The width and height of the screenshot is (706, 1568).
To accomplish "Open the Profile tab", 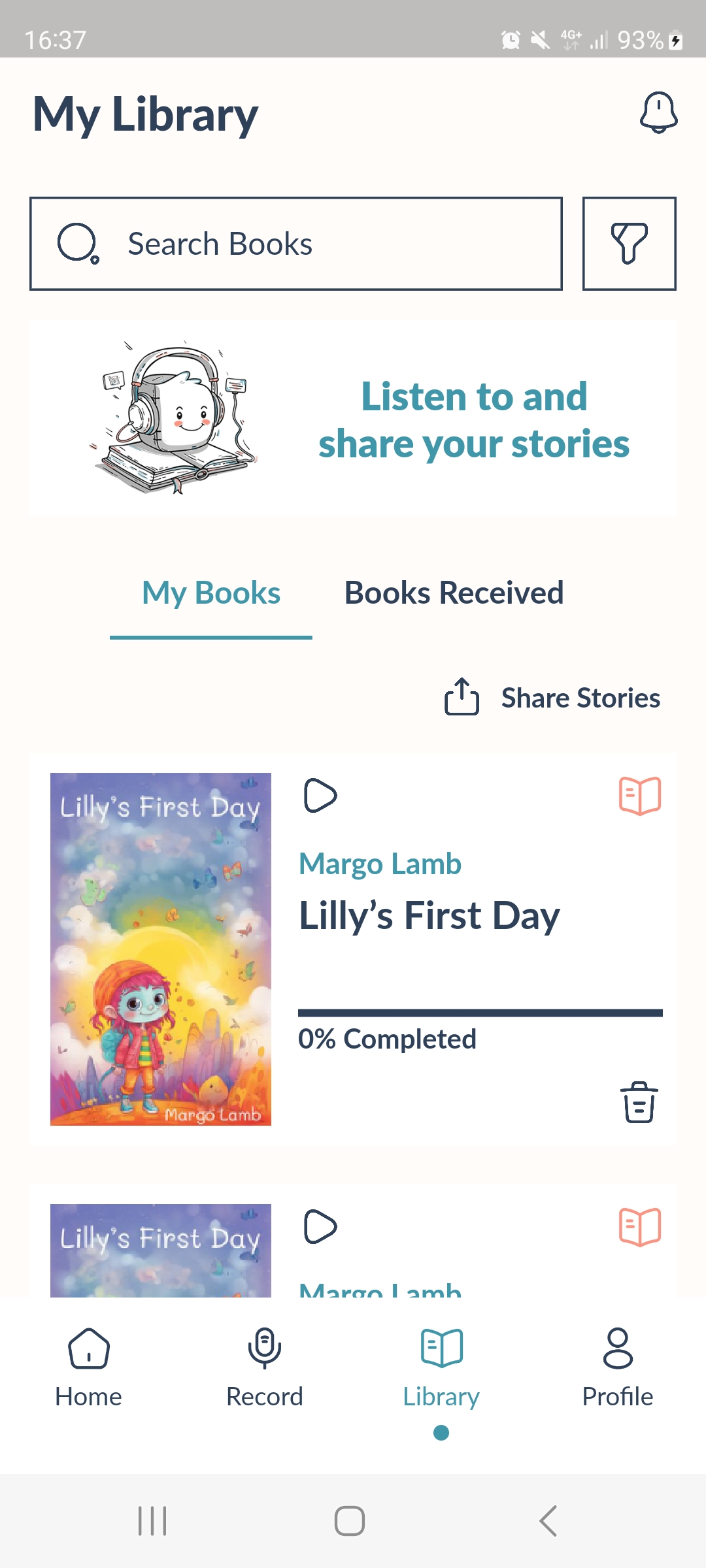I will click(618, 1365).
